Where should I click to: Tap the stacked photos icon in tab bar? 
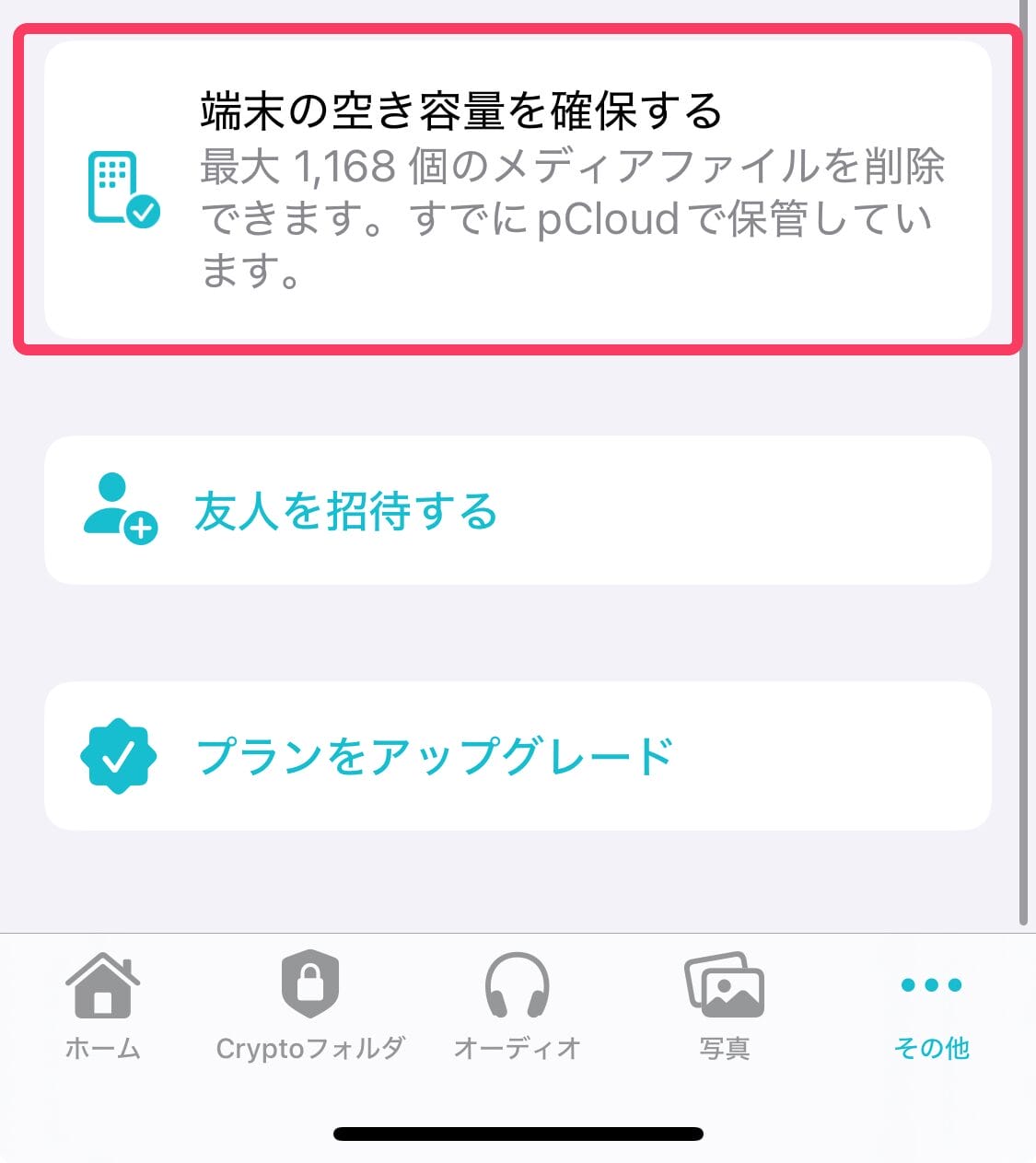coord(724,984)
